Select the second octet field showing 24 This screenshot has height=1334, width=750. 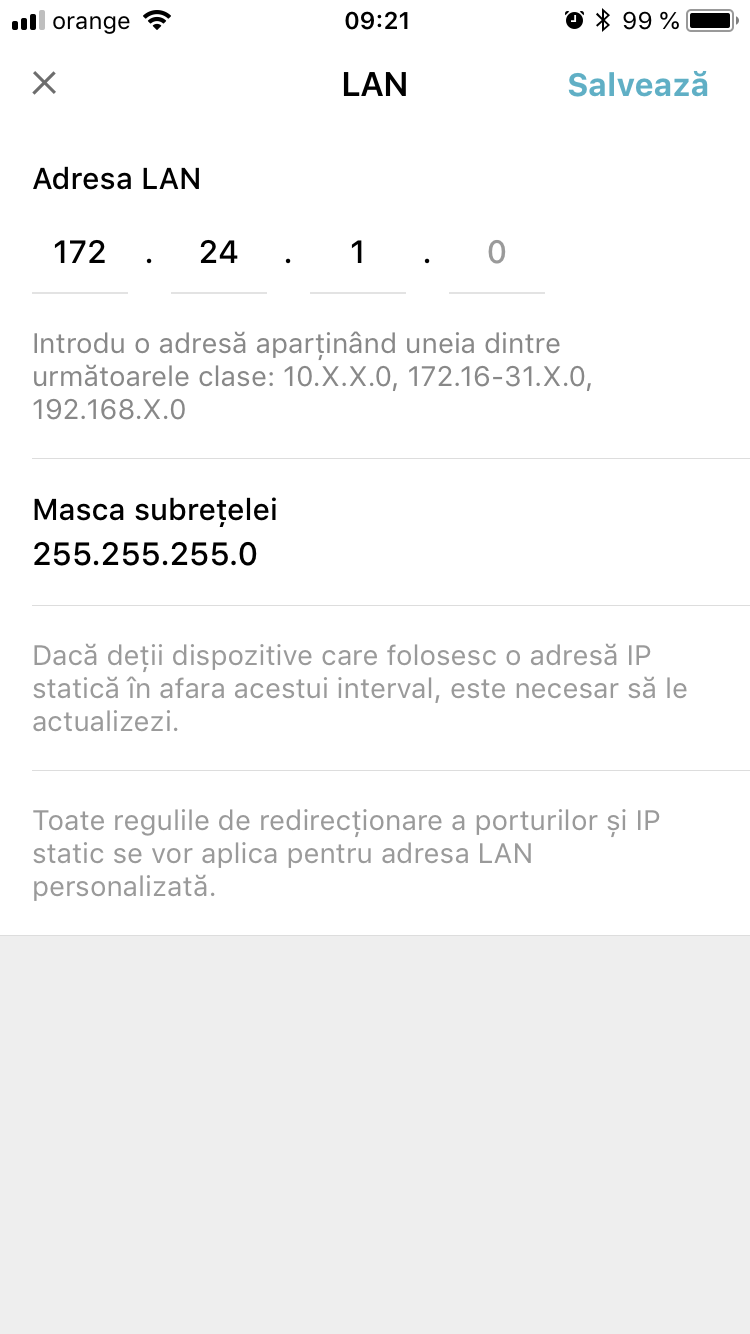pos(219,253)
